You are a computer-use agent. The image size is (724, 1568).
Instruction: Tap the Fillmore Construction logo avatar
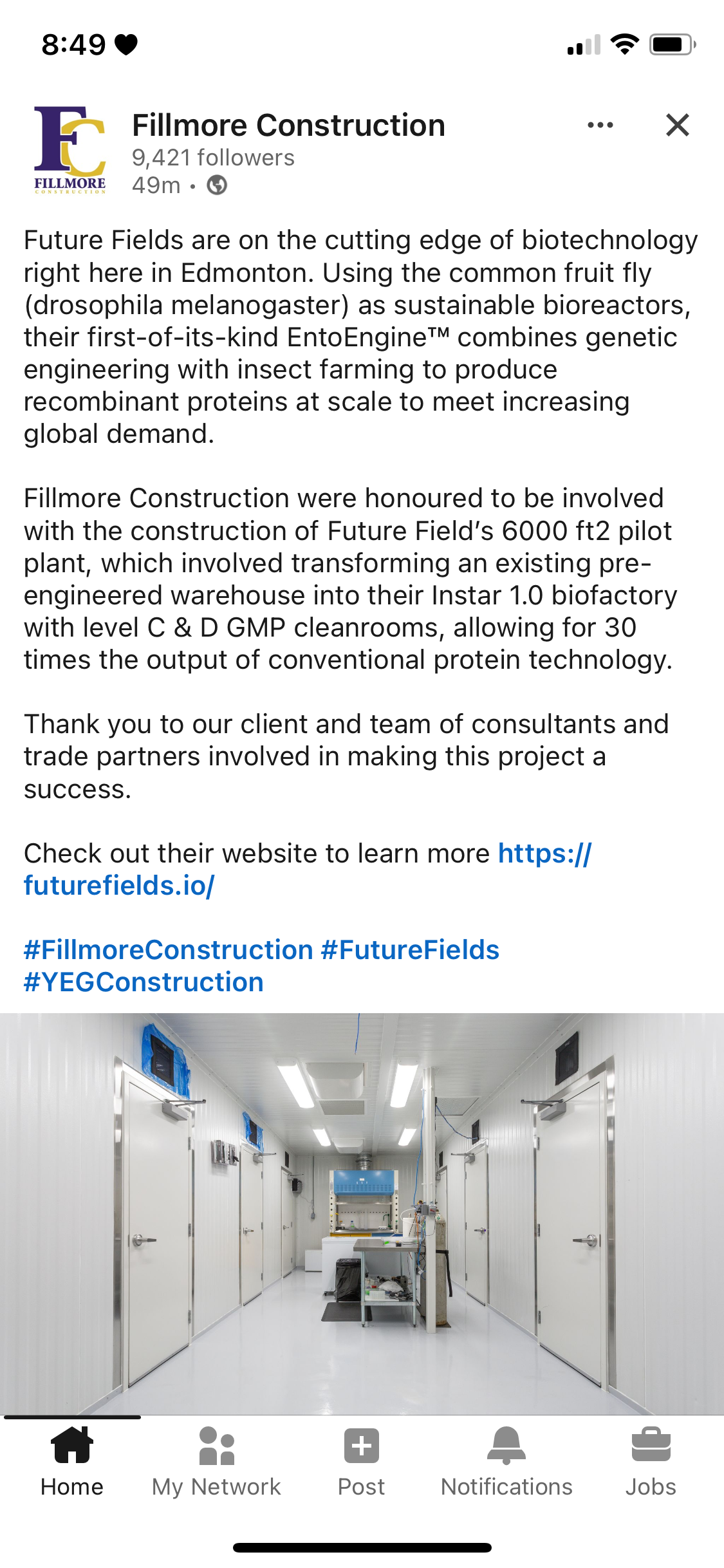70,150
